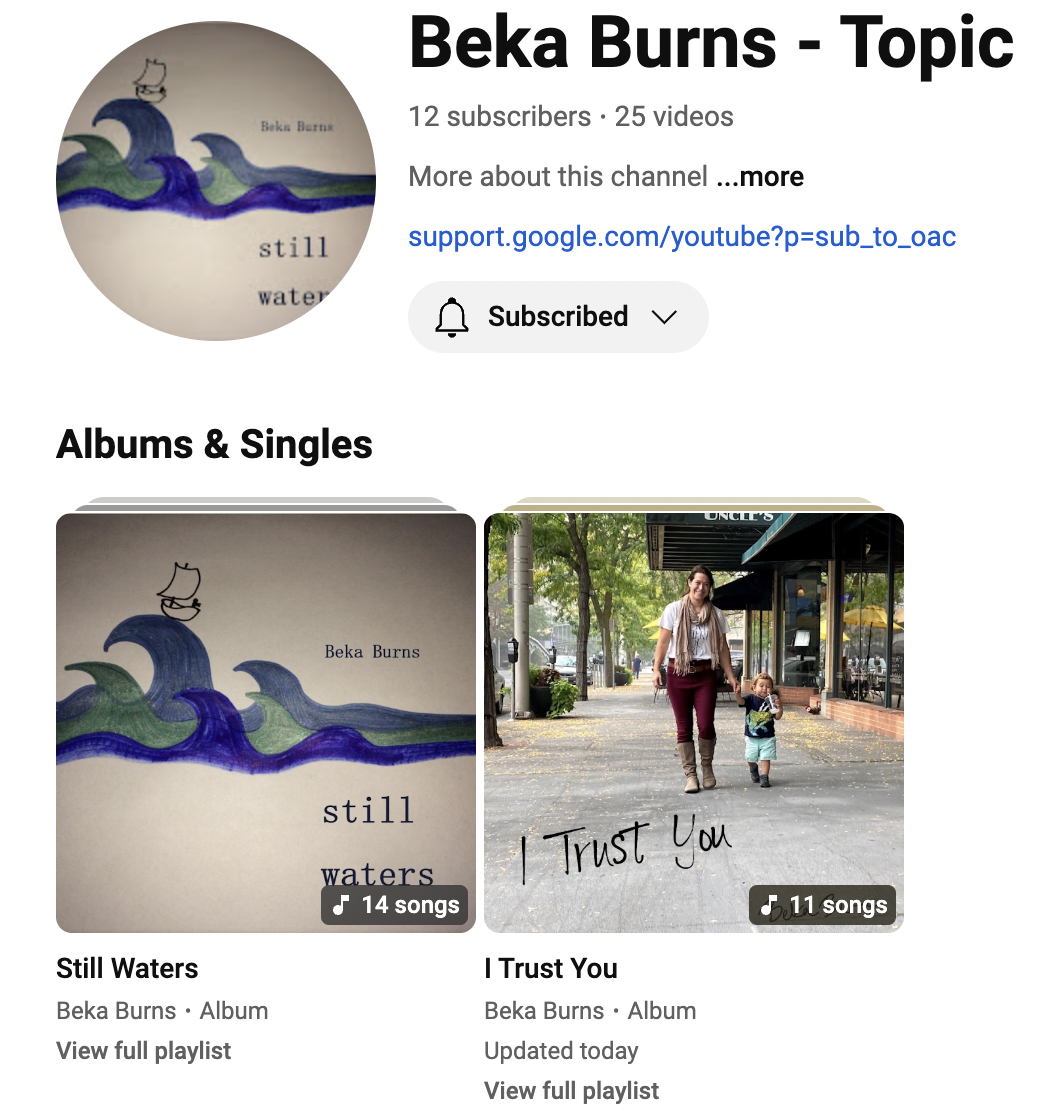View full playlist for I Trust You

pos(571,1091)
